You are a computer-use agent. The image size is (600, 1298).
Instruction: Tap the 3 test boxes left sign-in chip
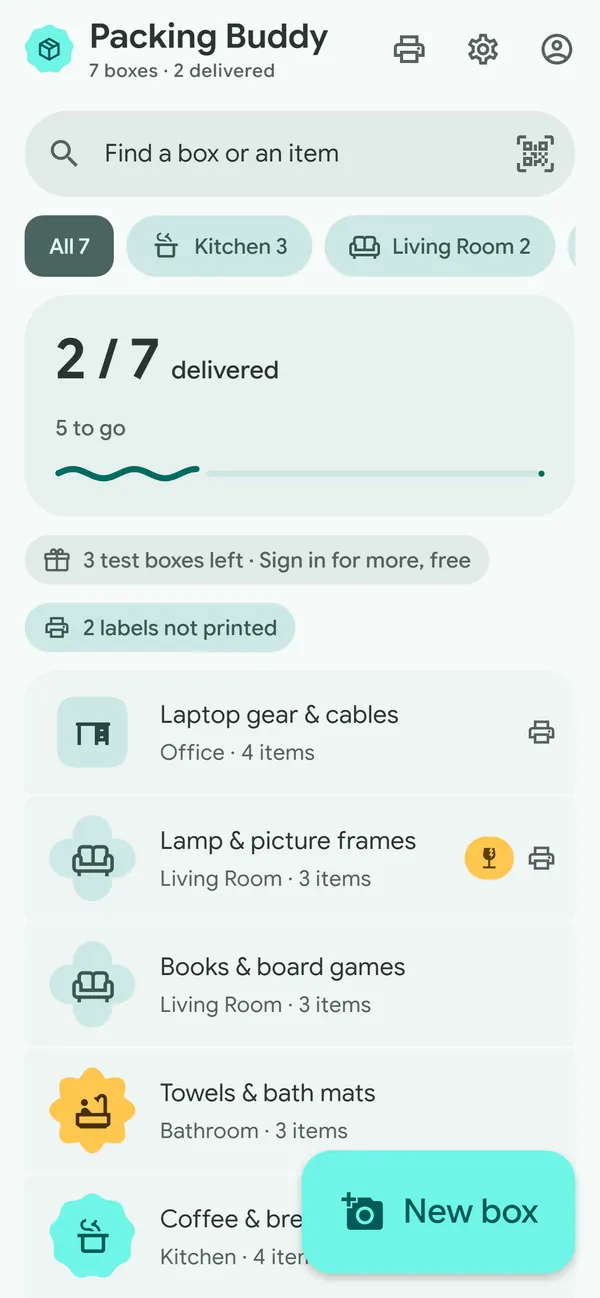point(257,560)
